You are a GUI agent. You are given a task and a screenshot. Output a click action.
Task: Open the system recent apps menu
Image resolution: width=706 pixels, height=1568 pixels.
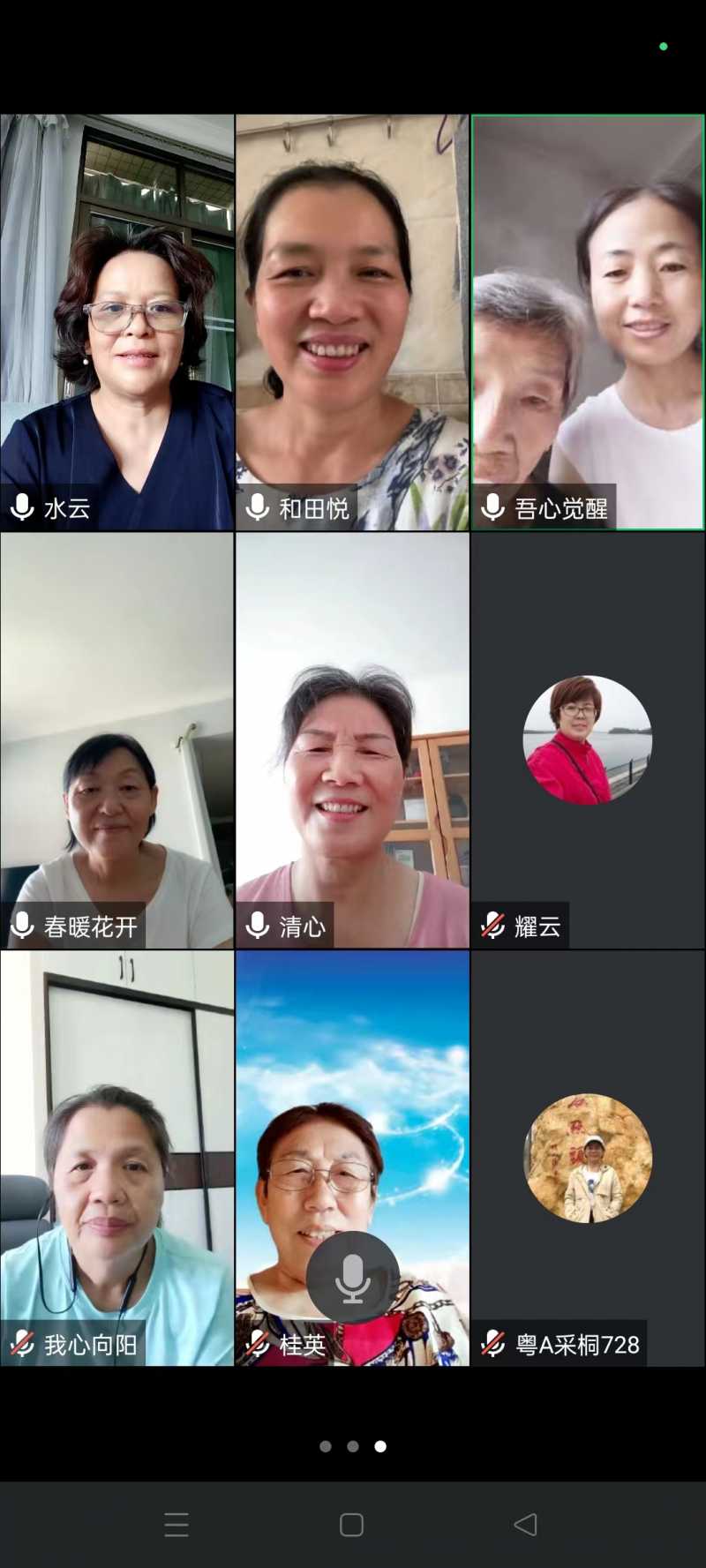176,1524
